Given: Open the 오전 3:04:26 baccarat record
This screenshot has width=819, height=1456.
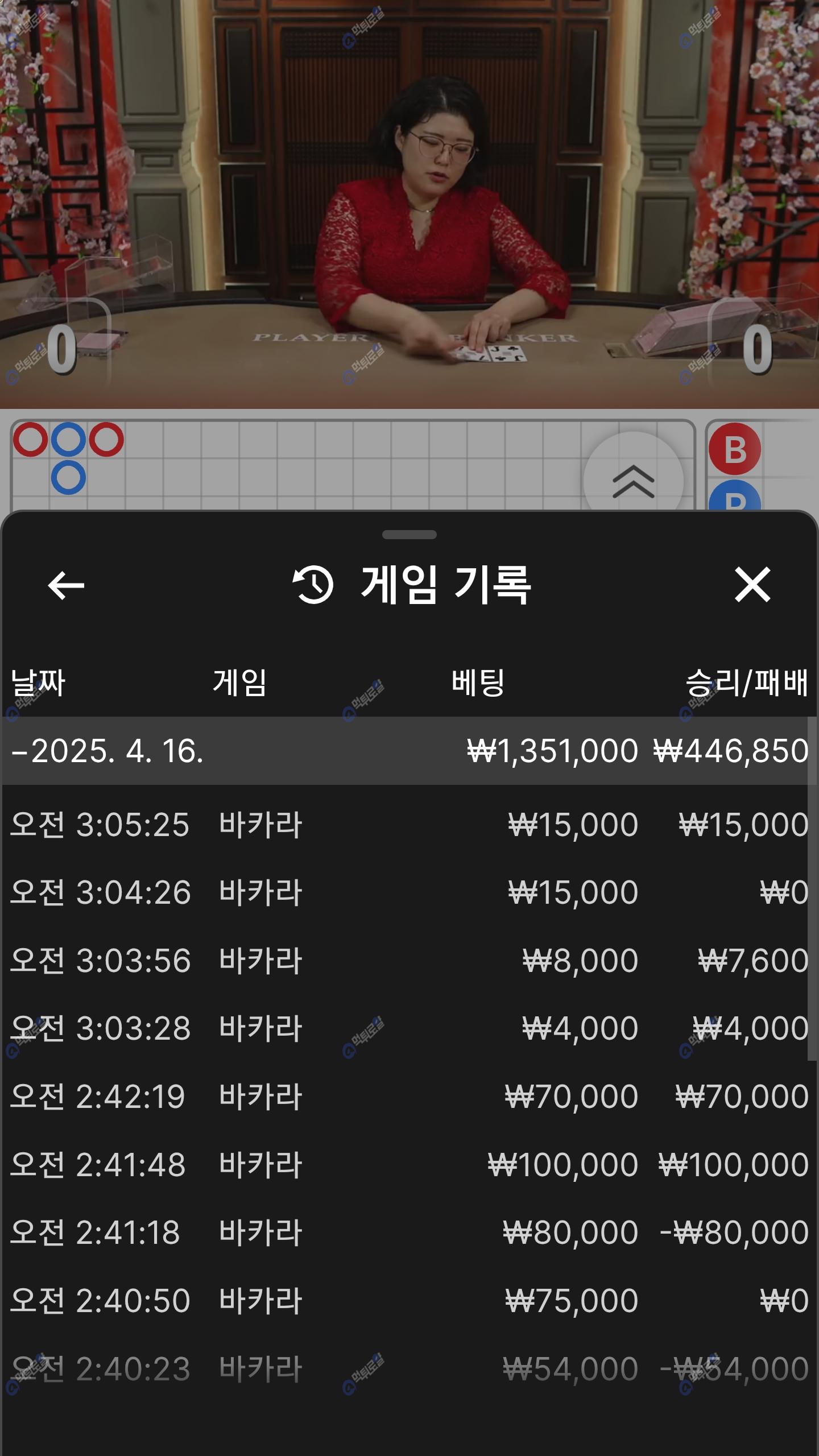Looking at the screenshot, I should [408, 892].
